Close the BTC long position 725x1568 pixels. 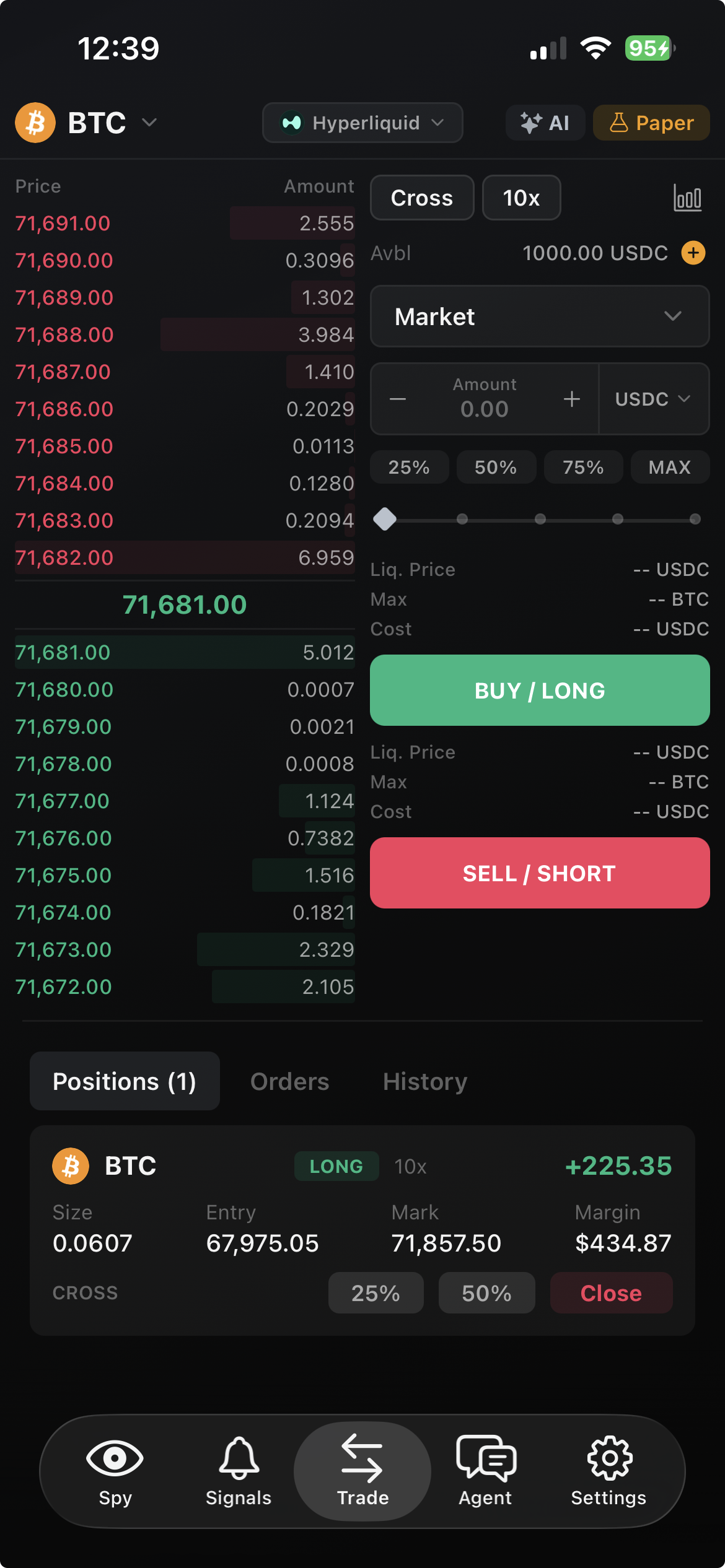tap(610, 1292)
